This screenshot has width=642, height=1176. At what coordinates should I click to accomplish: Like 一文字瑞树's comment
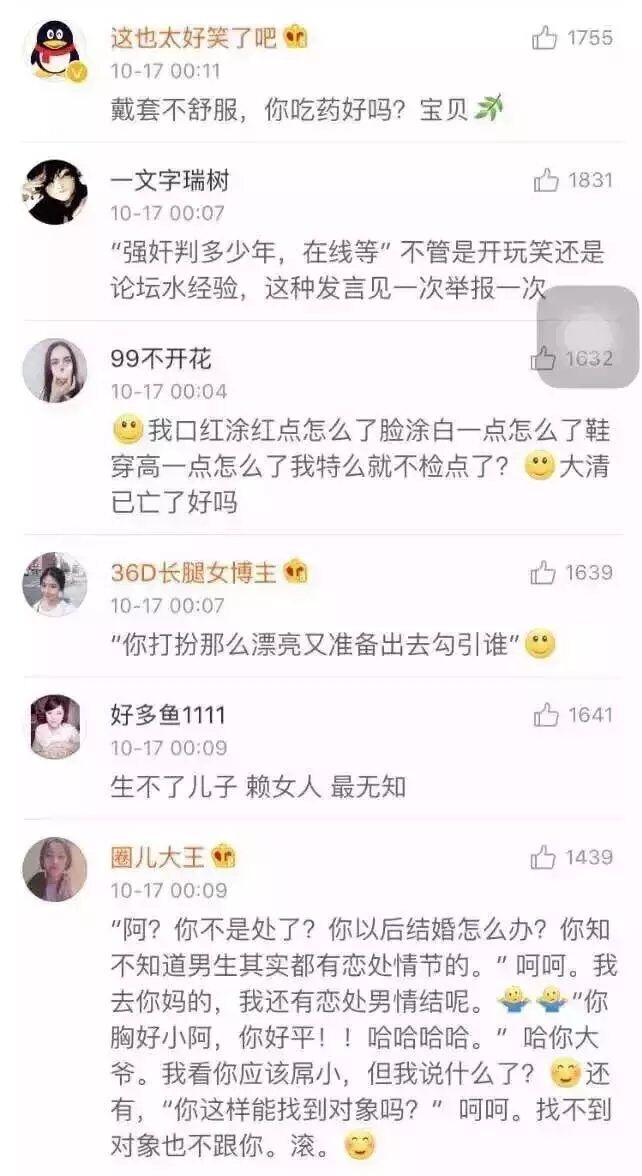coord(546,180)
